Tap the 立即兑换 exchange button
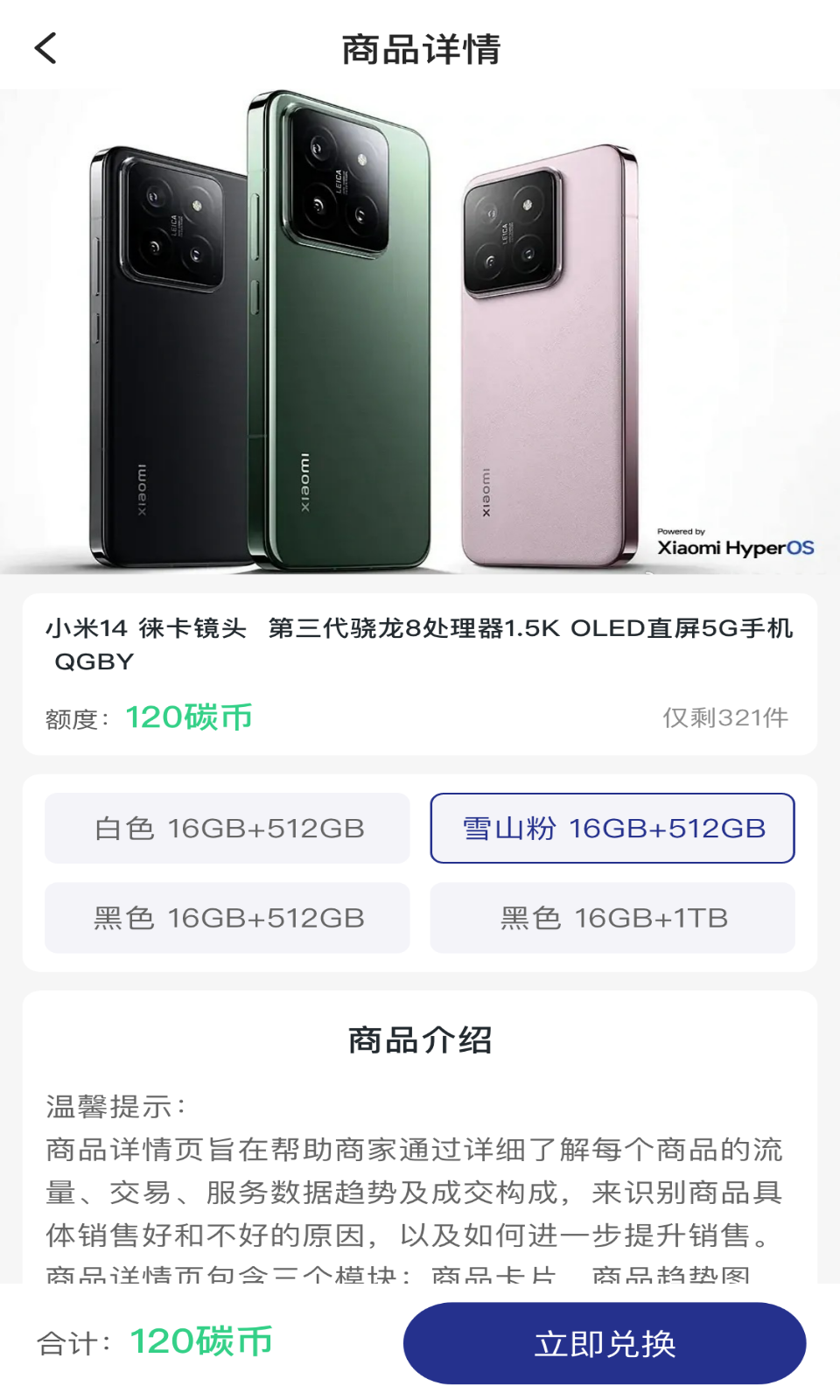The image size is (840, 1400). pos(607,1343)
